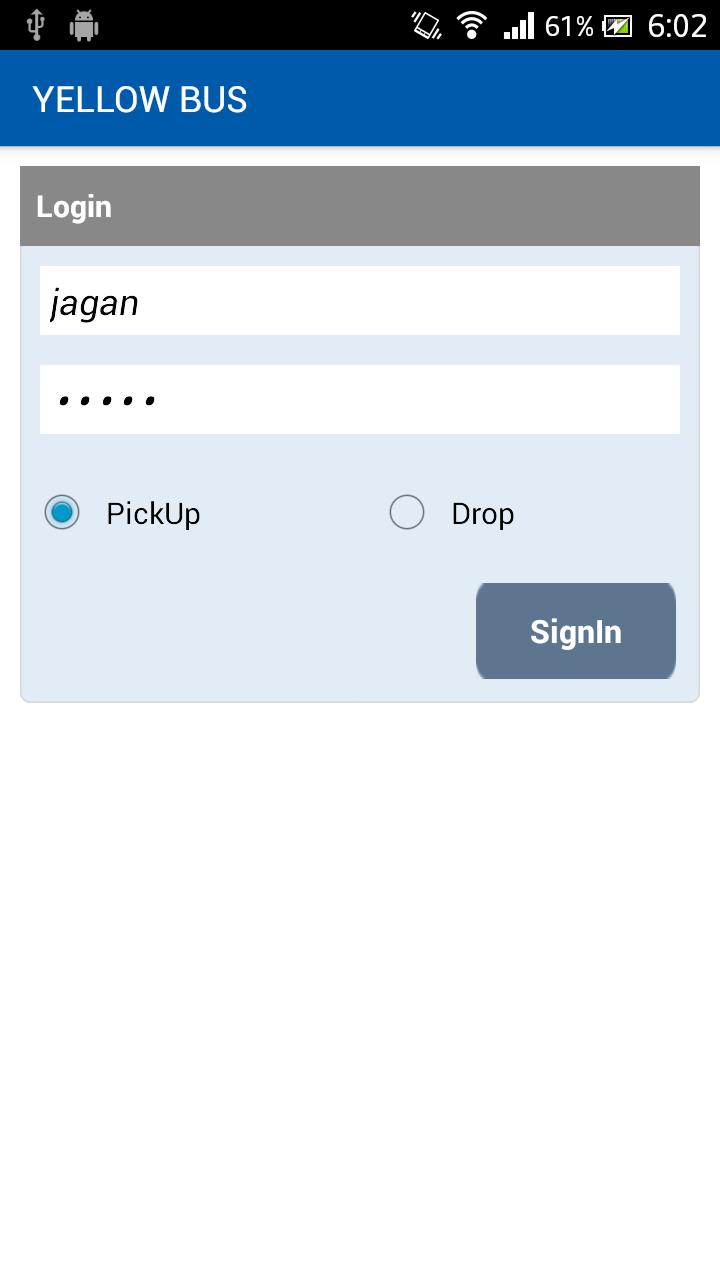Focus the password field
Viewport: 720px width, 1280px height.
(360, 400)
